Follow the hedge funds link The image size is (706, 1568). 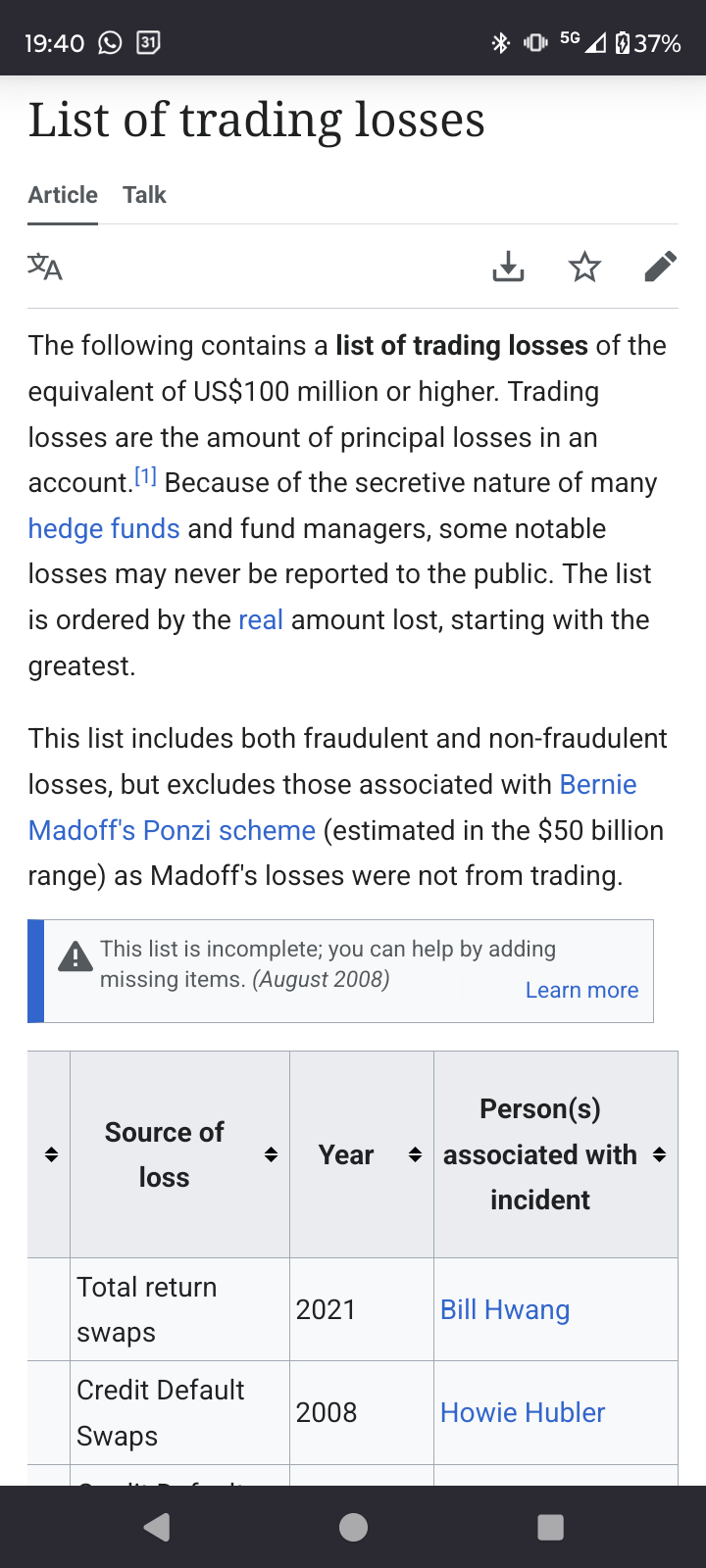coord(104,528)
